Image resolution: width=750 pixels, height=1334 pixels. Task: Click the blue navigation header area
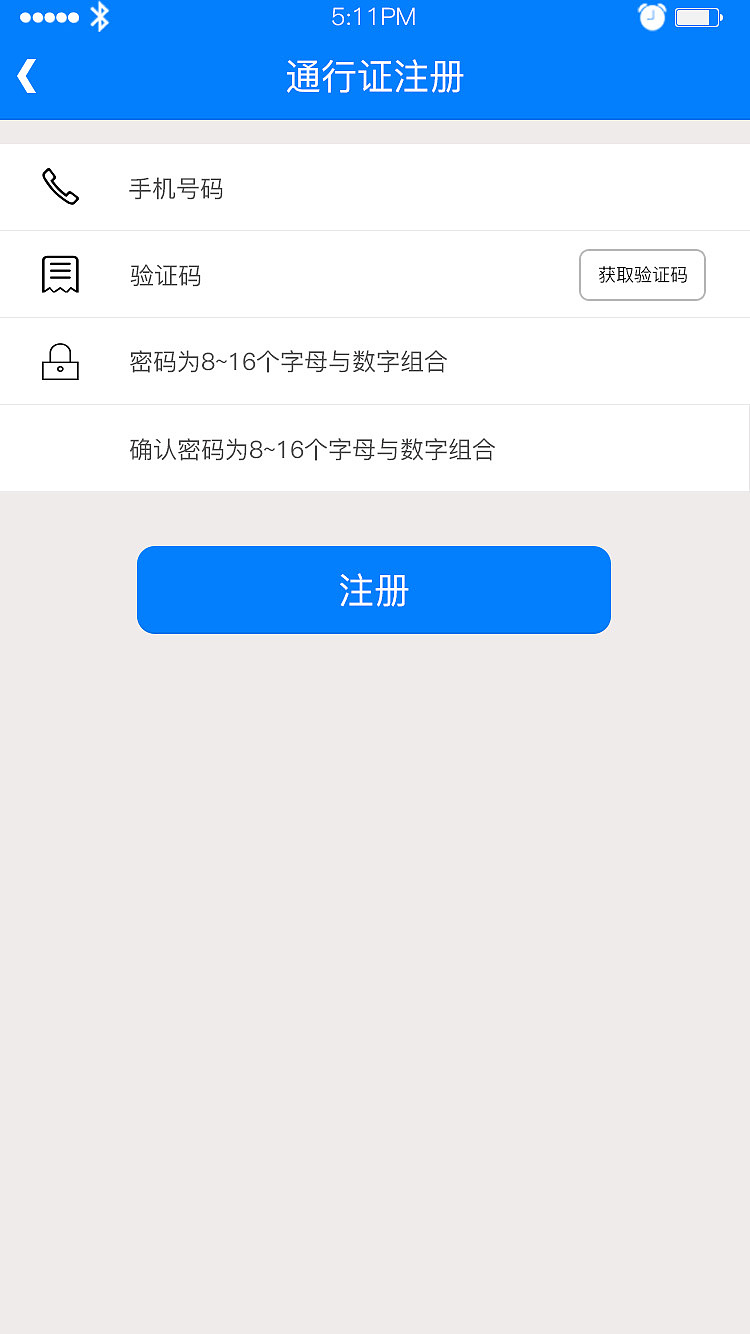coord(374,76)
